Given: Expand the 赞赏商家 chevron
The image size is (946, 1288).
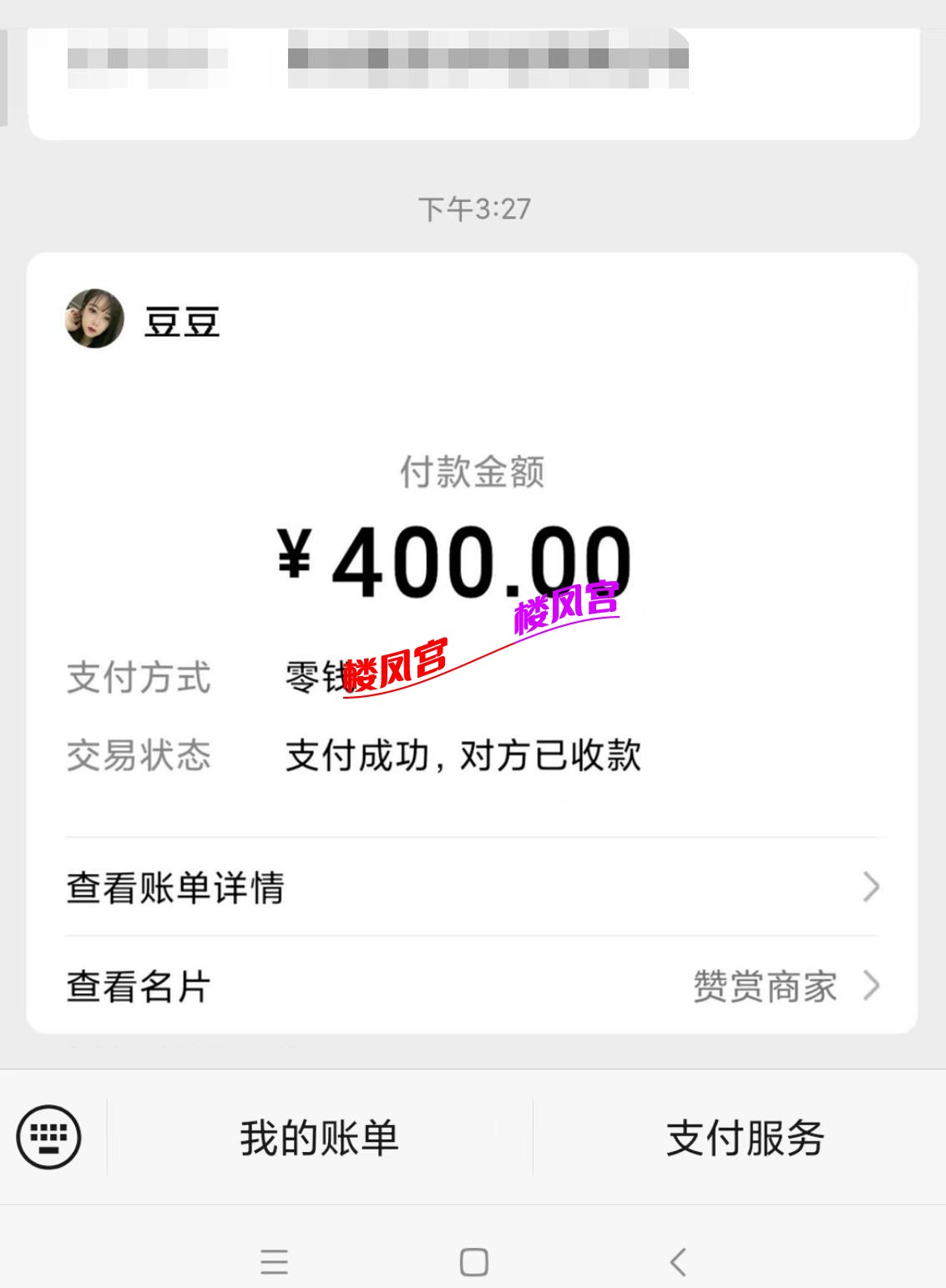Looking at the screenshot, I should pos(871,988).
